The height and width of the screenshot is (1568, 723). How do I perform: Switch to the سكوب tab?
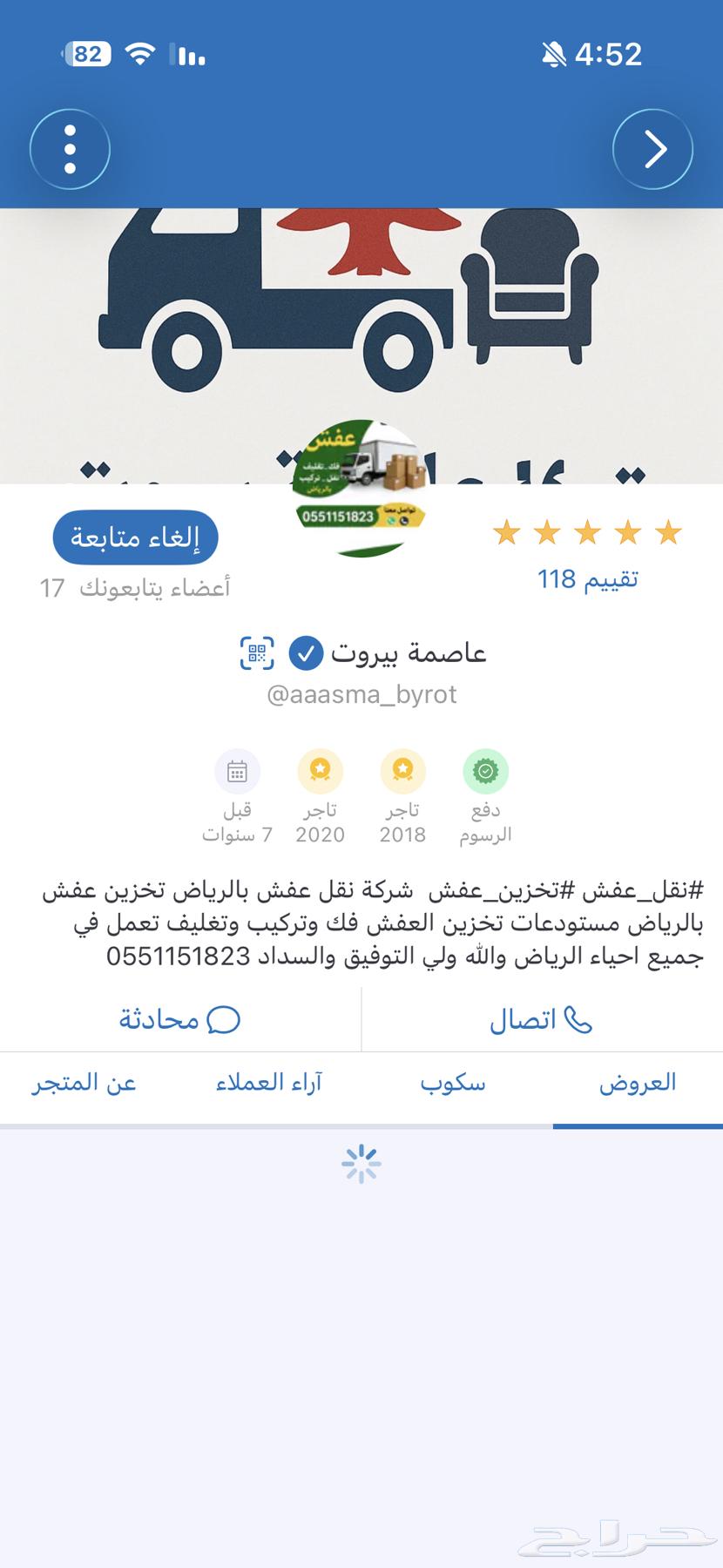click(x=454, y=1083)
